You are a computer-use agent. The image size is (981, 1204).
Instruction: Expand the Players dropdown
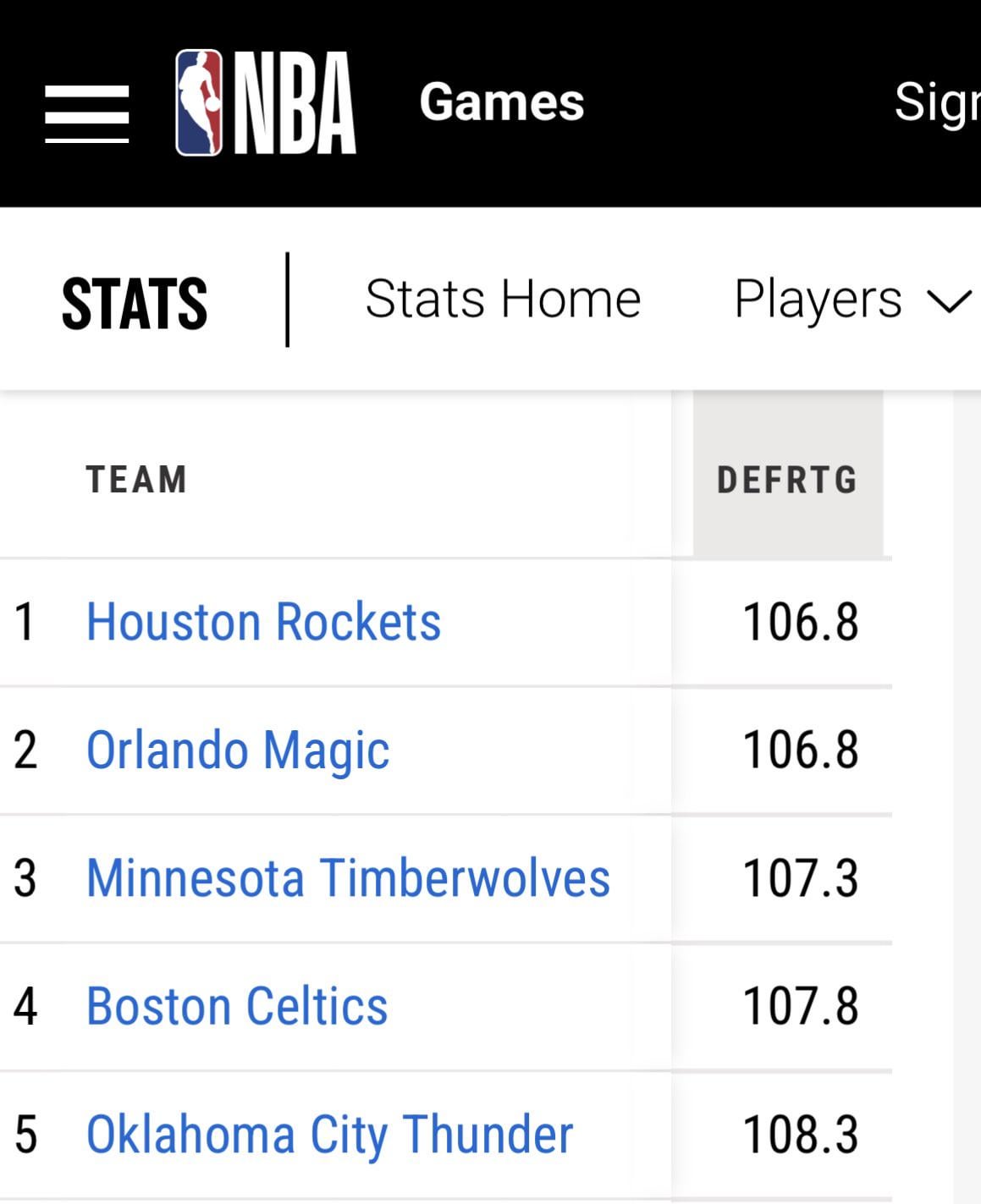851,300
